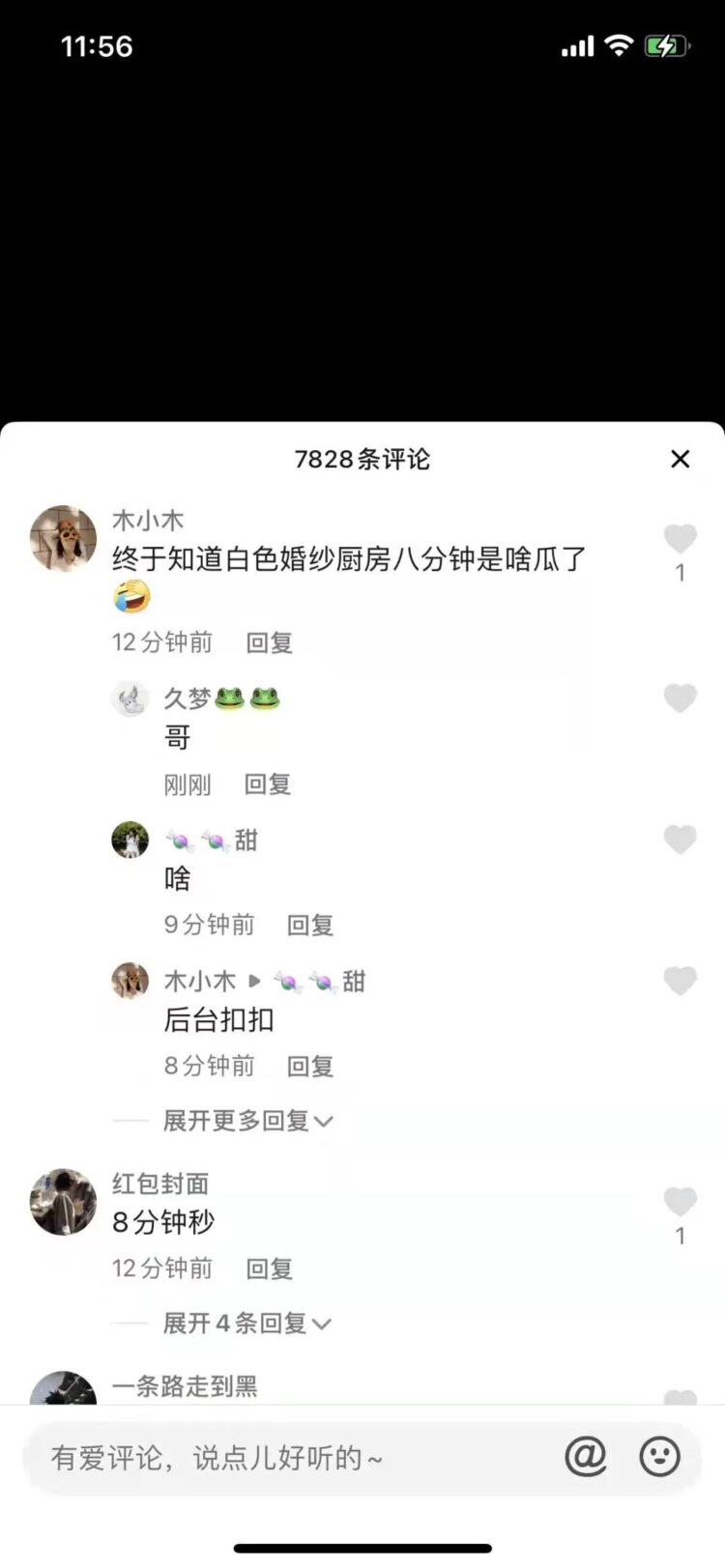
Task: Open the emoji picker
Action: click(x=660, y=1457)
